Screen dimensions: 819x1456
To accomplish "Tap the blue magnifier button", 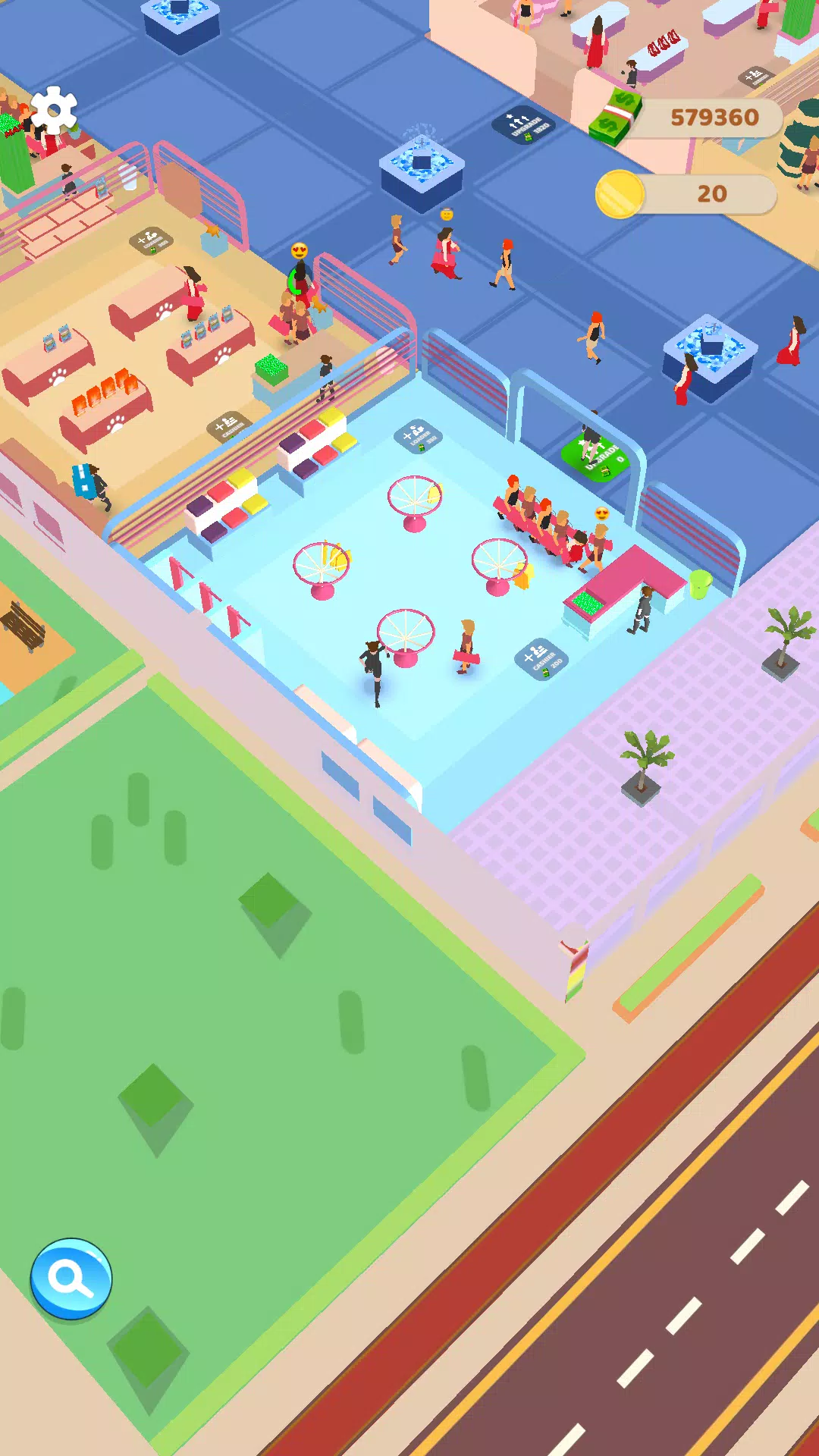I will click(71, 1279).
